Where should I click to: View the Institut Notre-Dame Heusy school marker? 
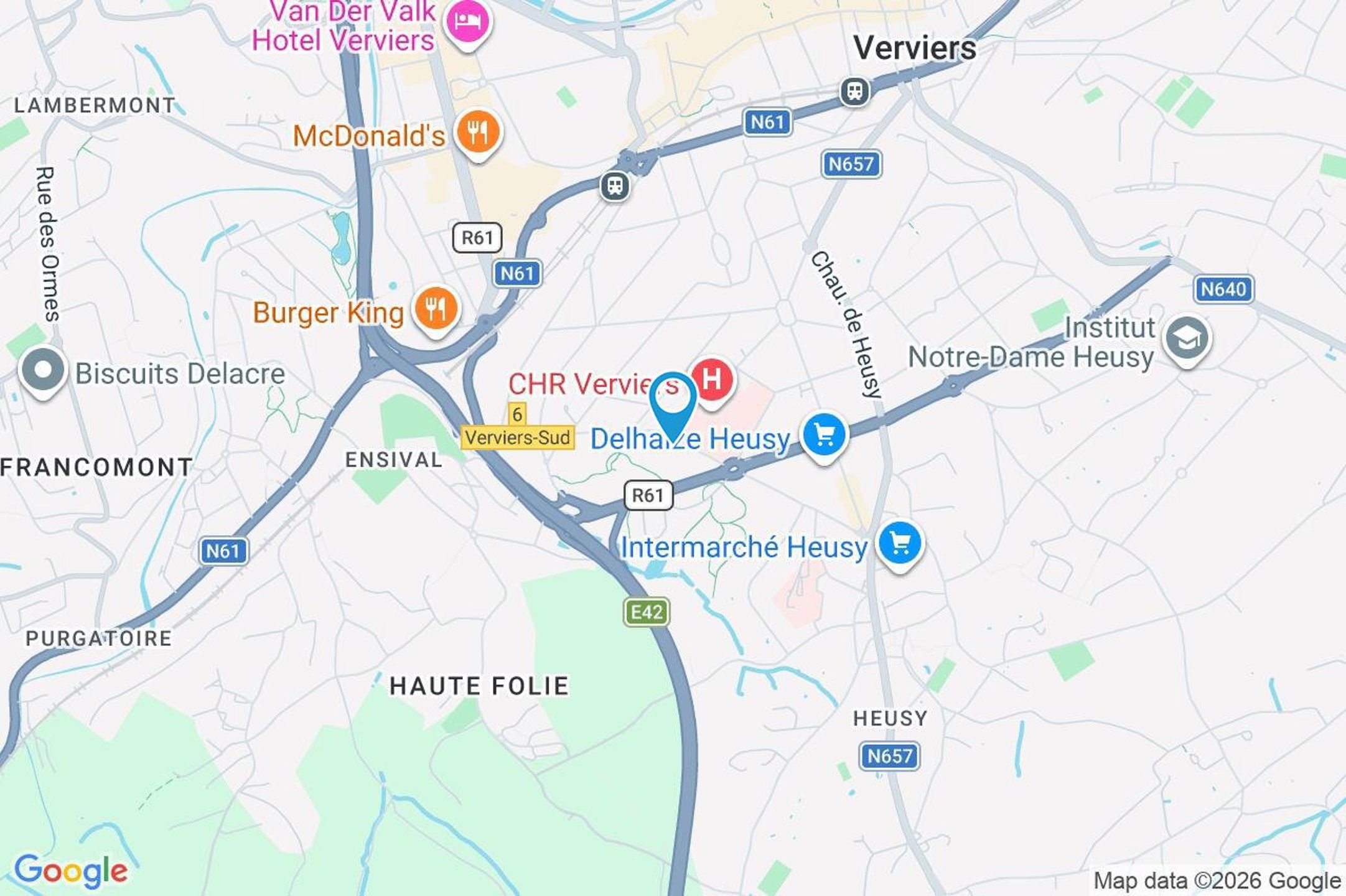pyautogui.click(x=1187, y=338)
